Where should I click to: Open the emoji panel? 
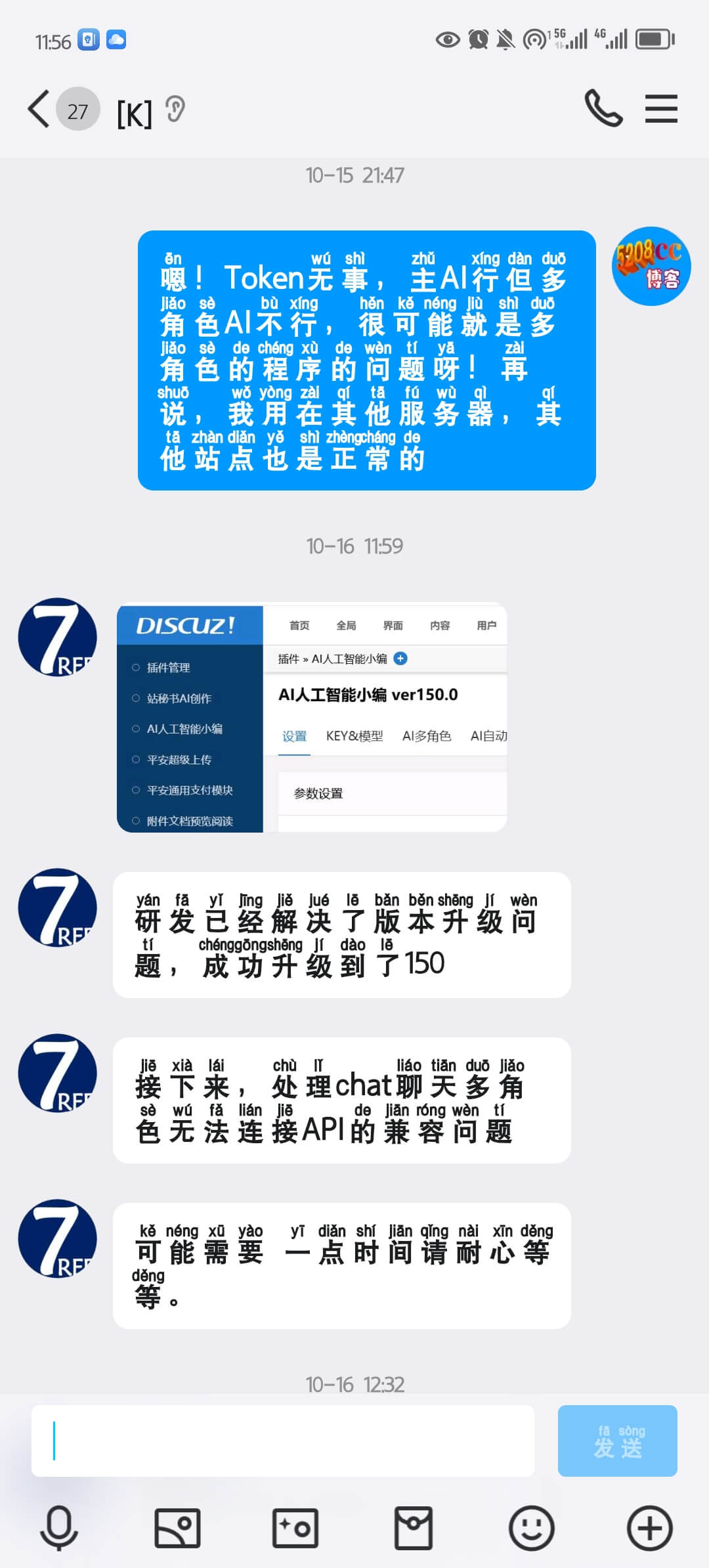532,1527
